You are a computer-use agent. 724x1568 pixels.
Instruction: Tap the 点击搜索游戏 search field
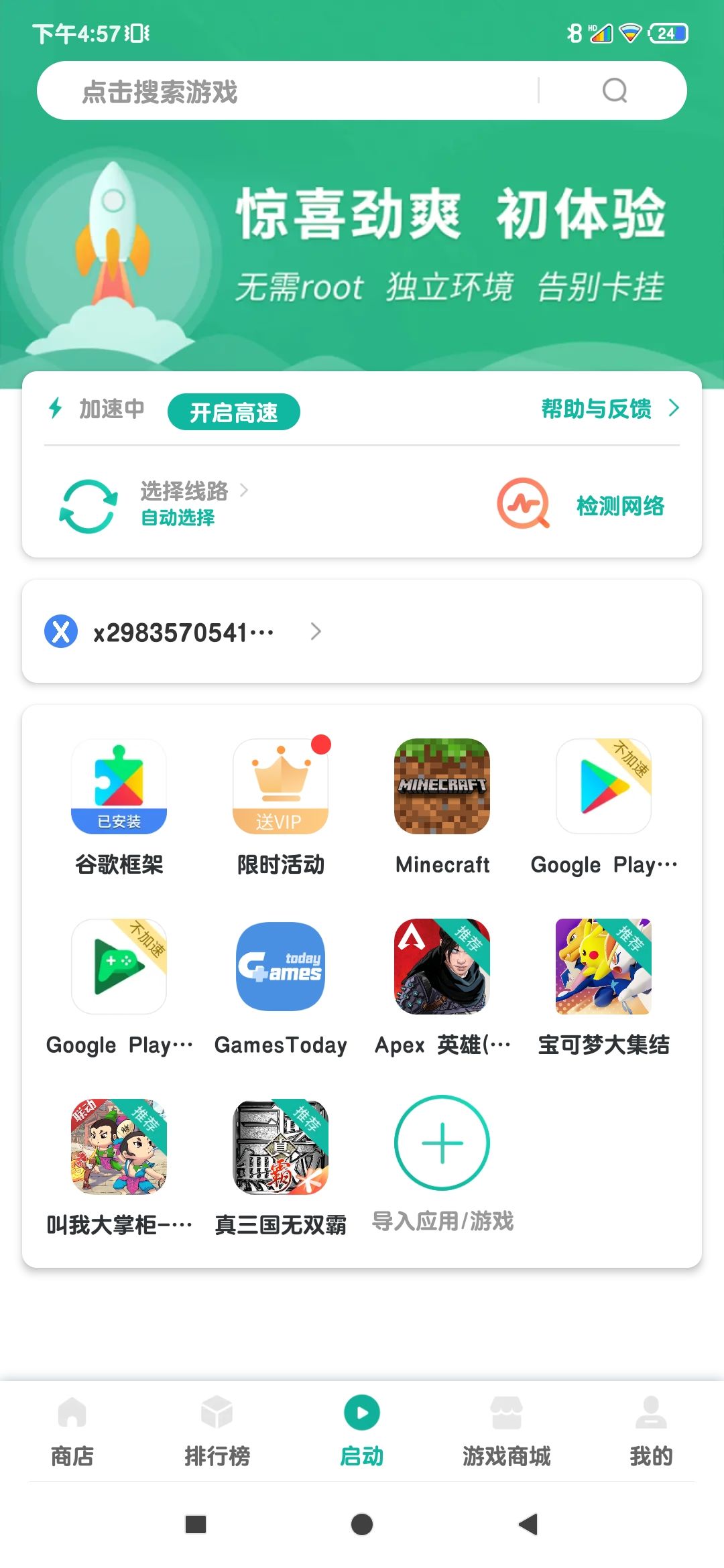[288, 91]
